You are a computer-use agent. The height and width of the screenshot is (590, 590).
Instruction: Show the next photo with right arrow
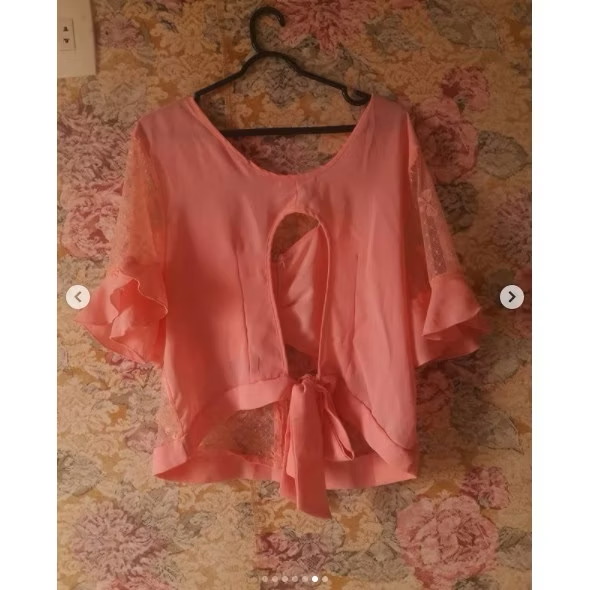coord(512,297)
